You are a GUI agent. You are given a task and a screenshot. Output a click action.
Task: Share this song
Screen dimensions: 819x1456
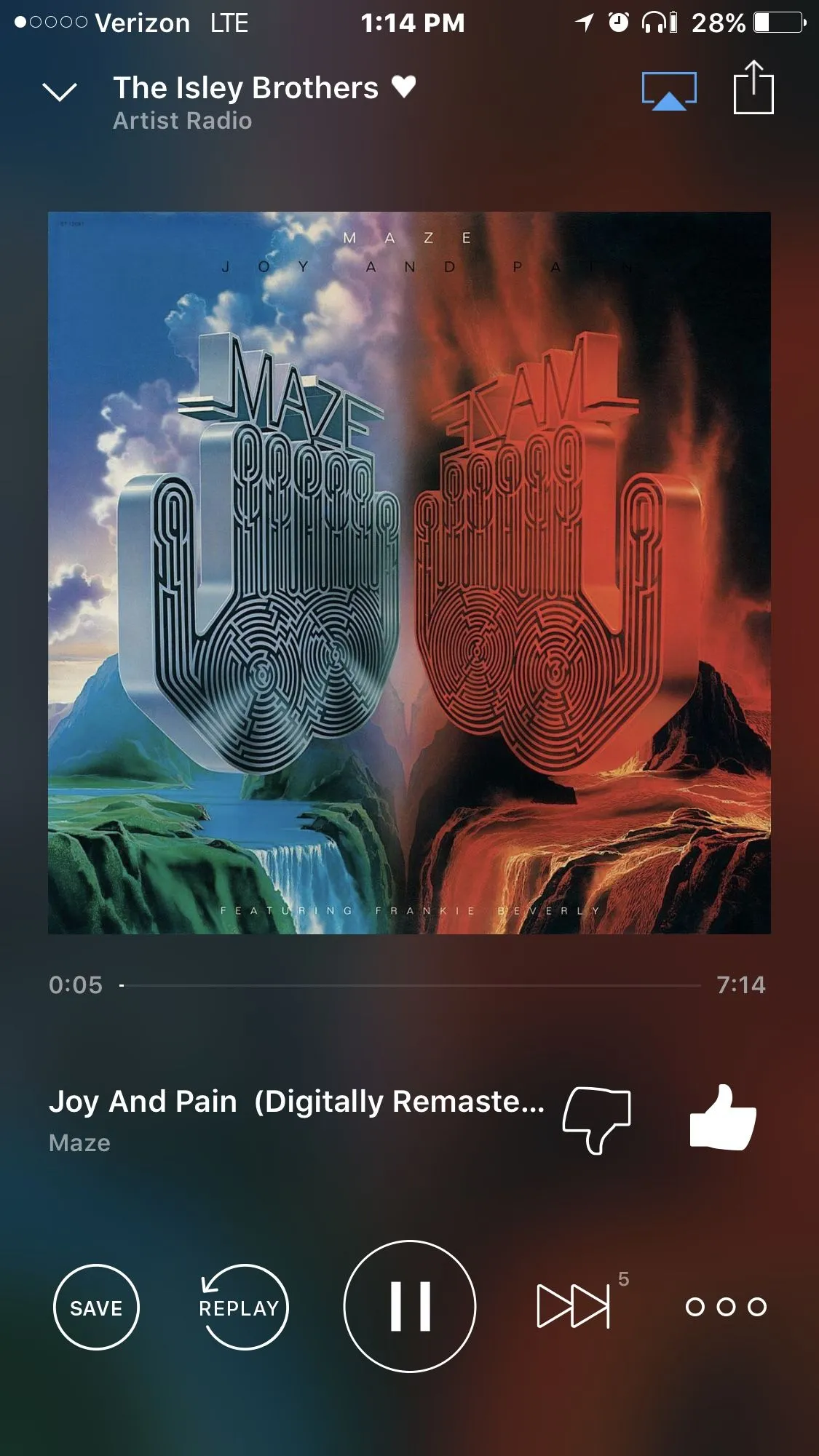pyautogui.click(x=753, y=89)
